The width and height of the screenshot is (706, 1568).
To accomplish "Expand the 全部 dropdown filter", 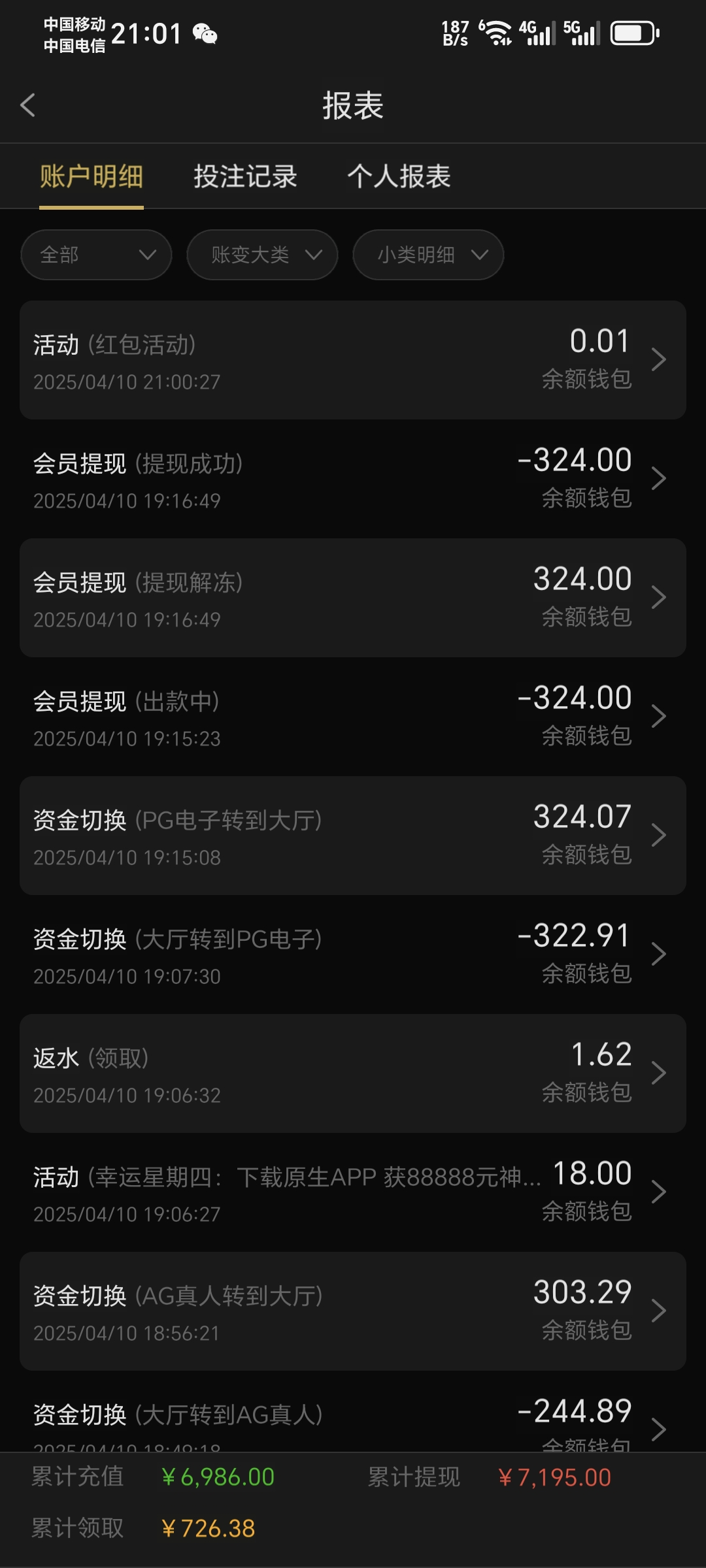I will coord(96,255).
